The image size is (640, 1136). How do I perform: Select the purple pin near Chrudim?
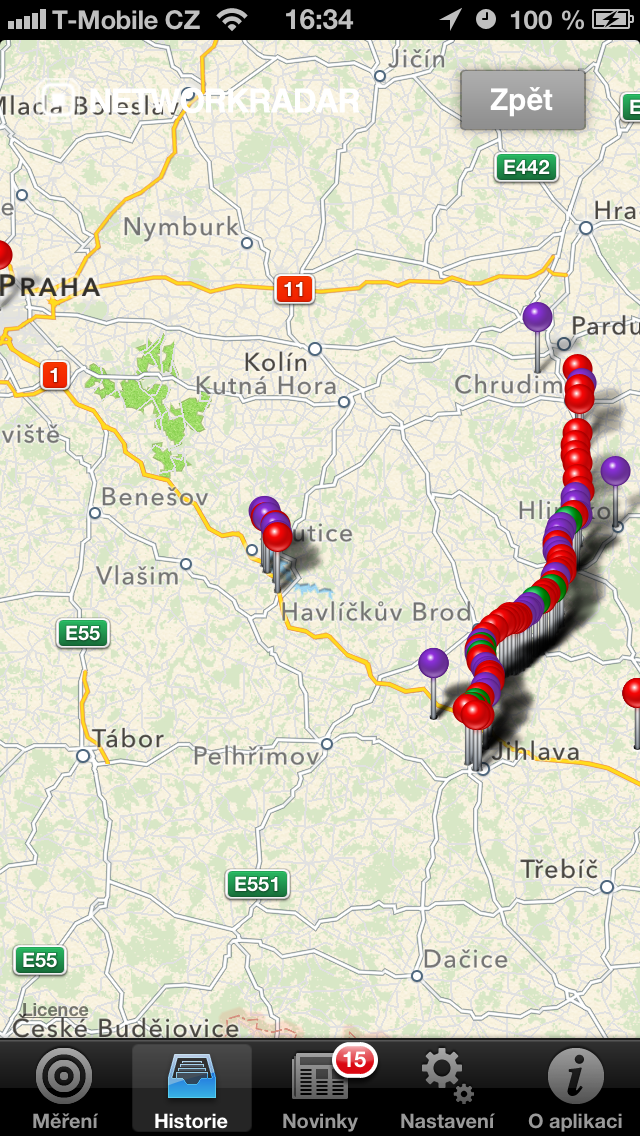[x=538, y=320]
